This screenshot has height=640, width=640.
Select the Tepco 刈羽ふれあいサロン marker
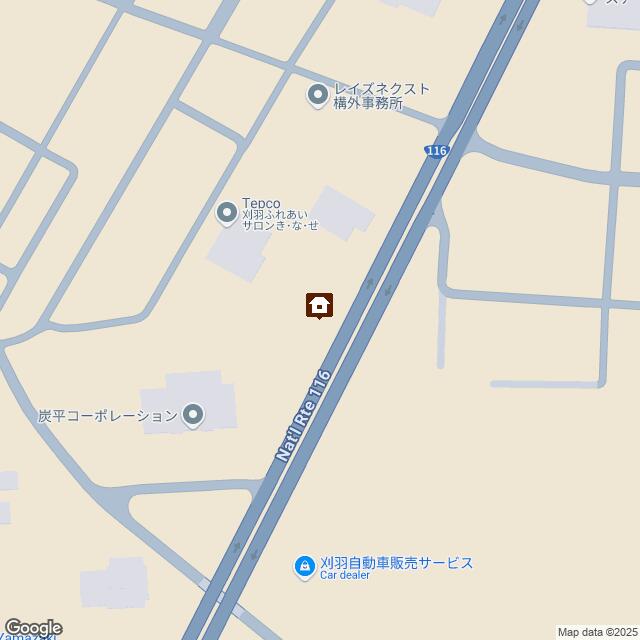point(227,212)
